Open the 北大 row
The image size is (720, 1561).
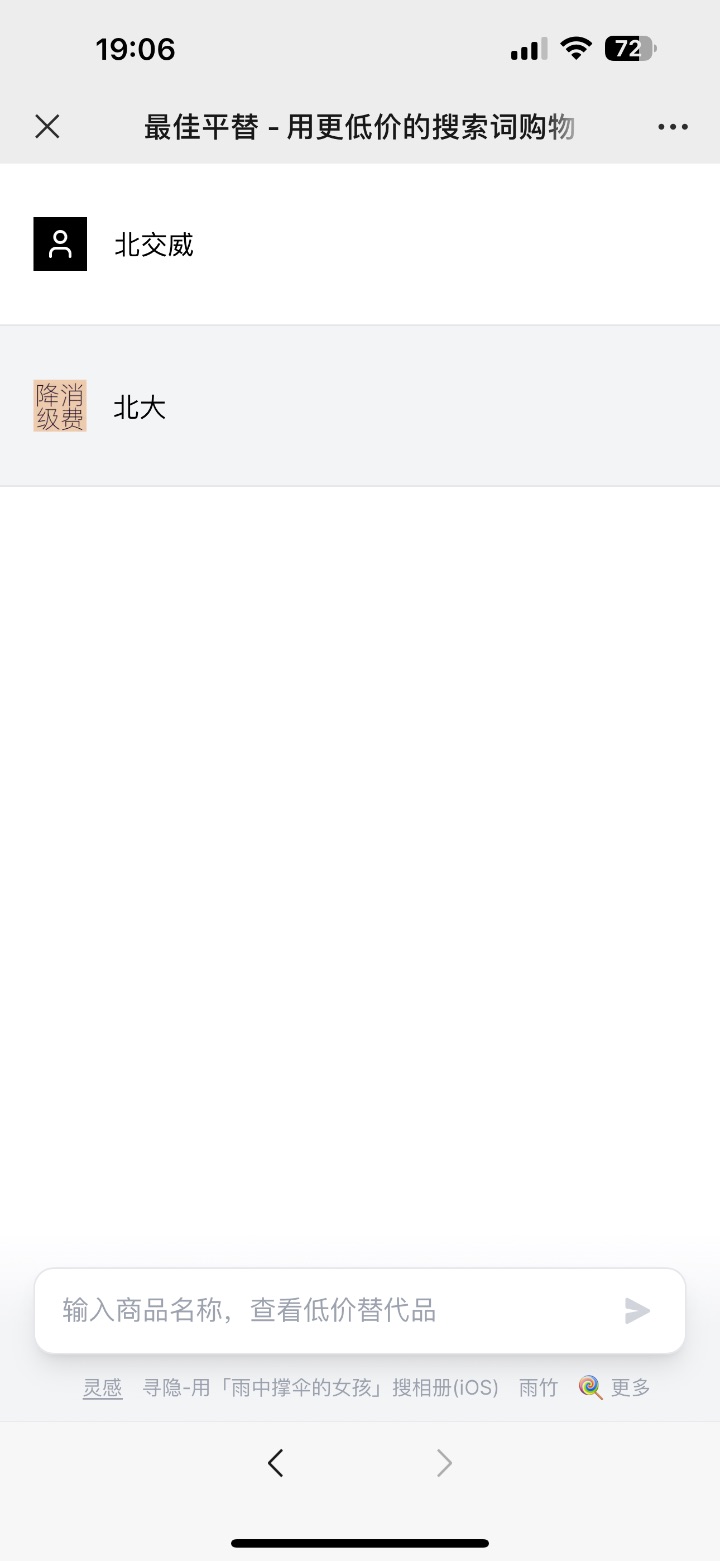tap(360, 406)
